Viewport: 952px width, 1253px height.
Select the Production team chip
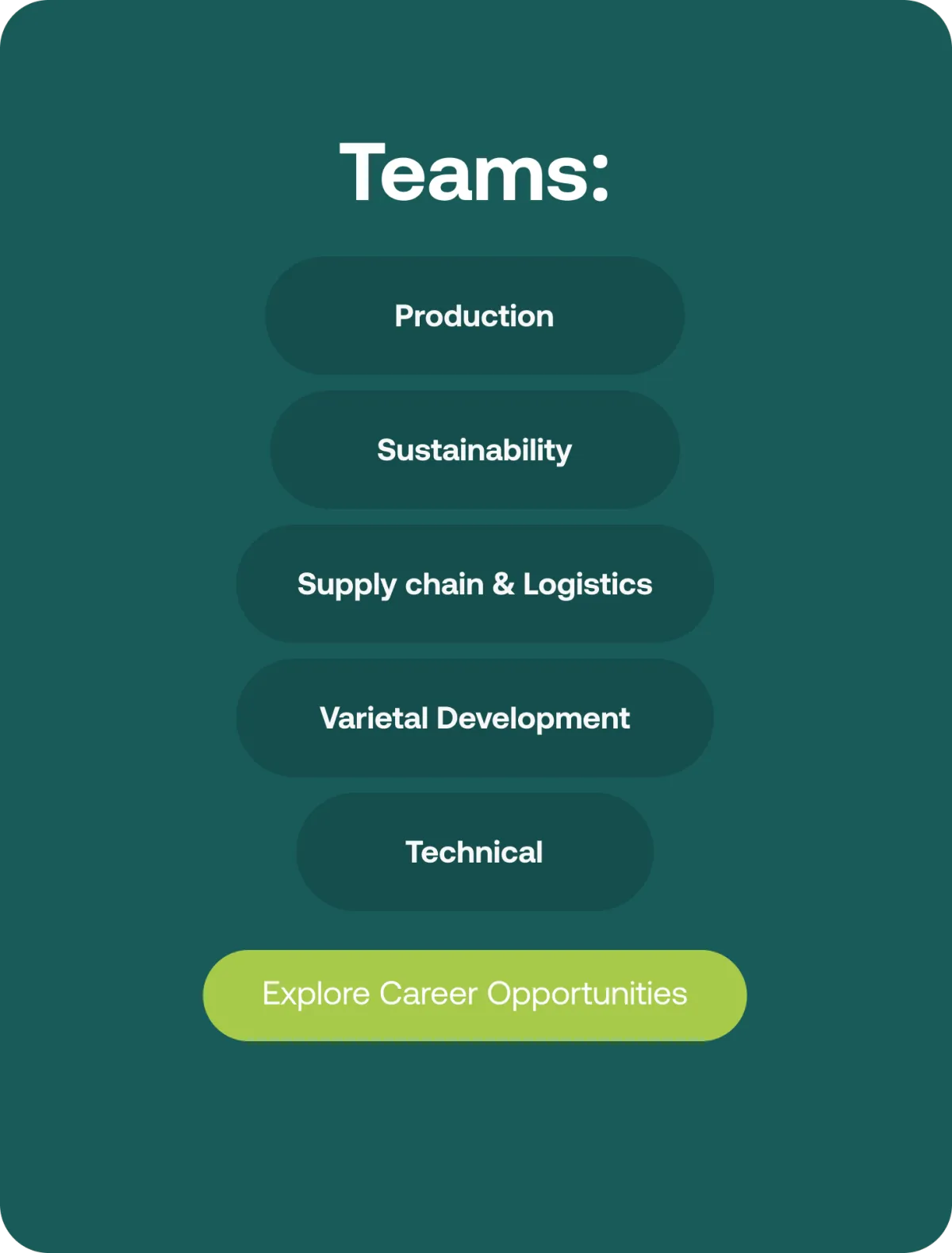474,315
